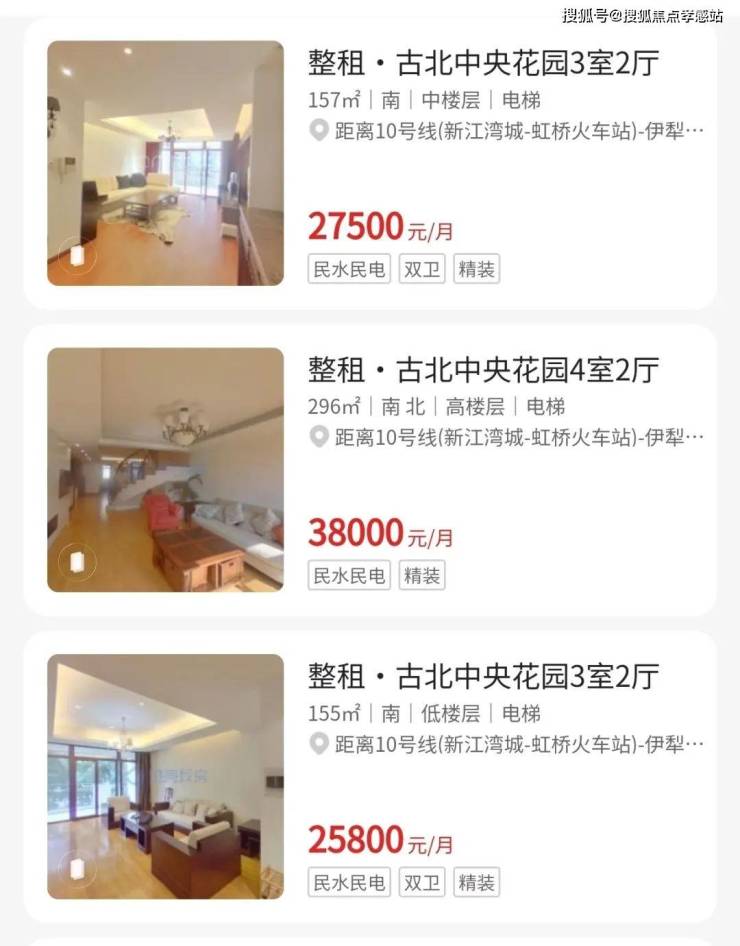
Task: View the 296㎡ 4室2厅 listing at 38000元/月
Action: [483, 371]
